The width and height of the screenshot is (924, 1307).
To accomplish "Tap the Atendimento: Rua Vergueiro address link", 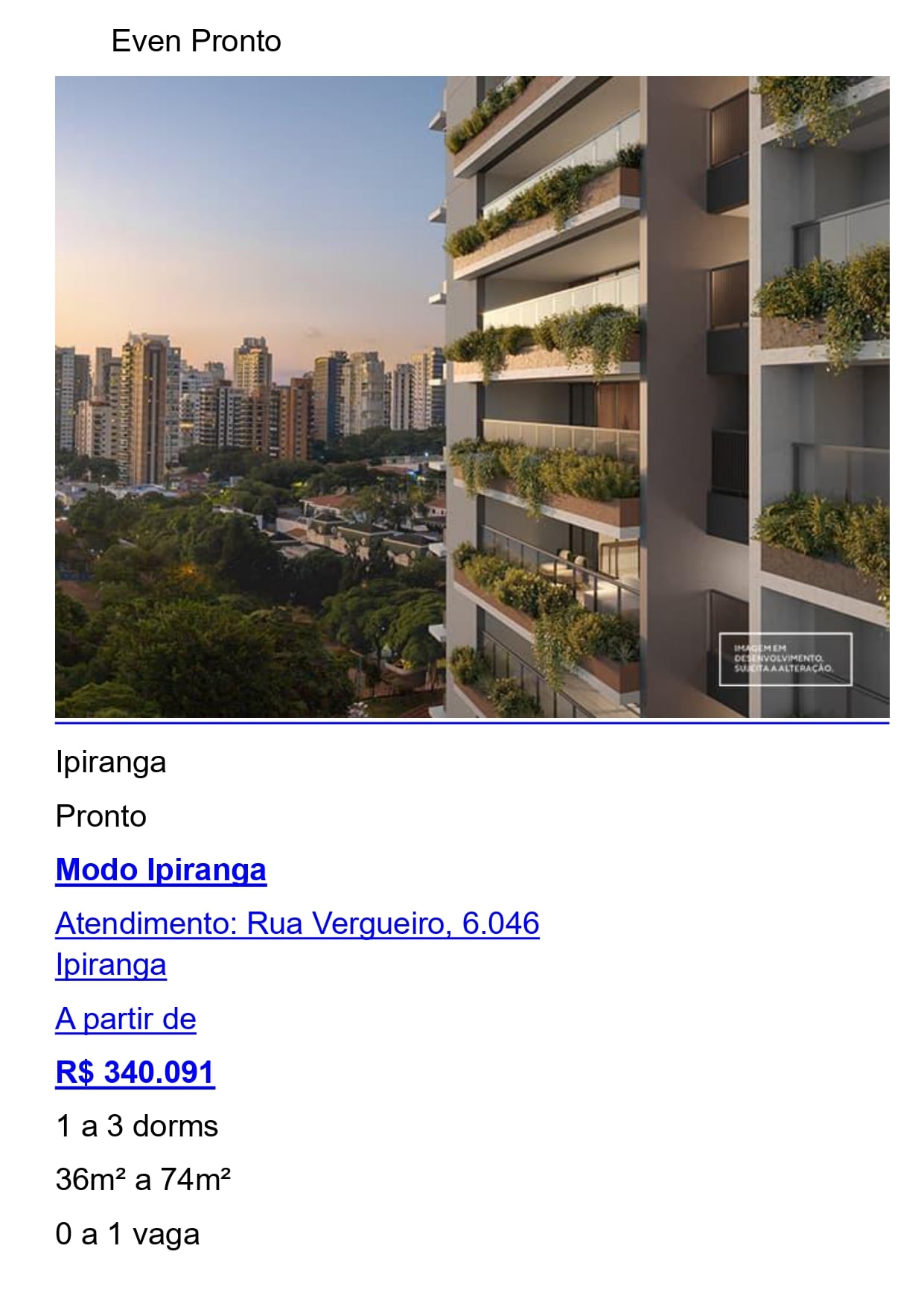I will [297, 923].
